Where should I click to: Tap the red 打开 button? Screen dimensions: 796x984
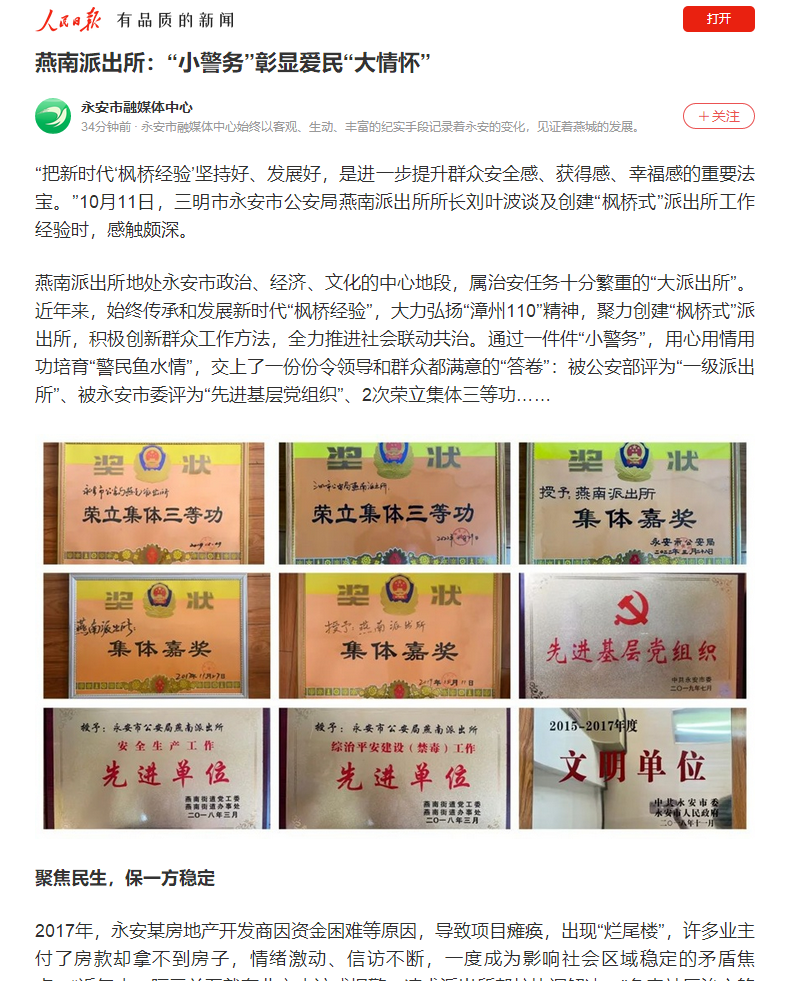pyautogui.click(x=718, y=19)
